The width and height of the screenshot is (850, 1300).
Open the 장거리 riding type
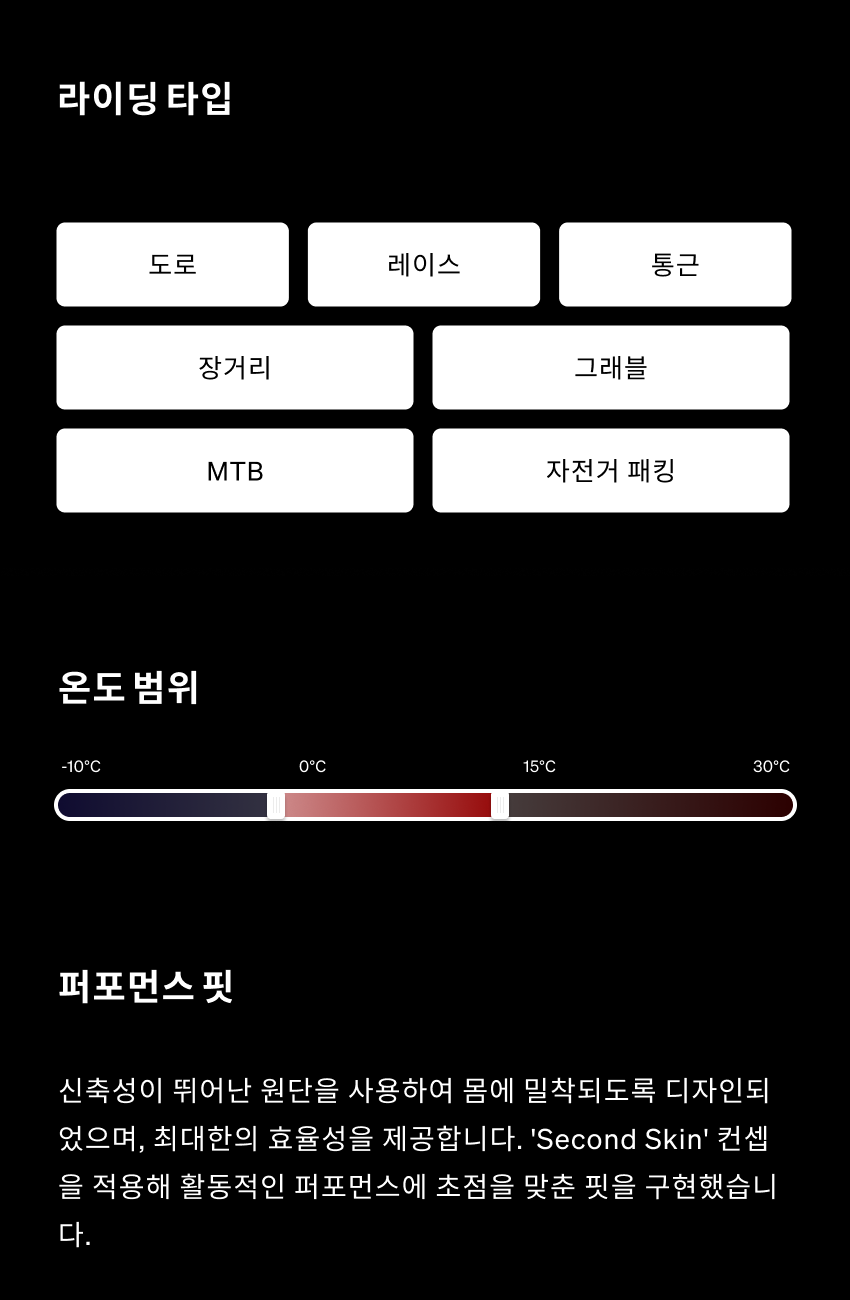235,367
